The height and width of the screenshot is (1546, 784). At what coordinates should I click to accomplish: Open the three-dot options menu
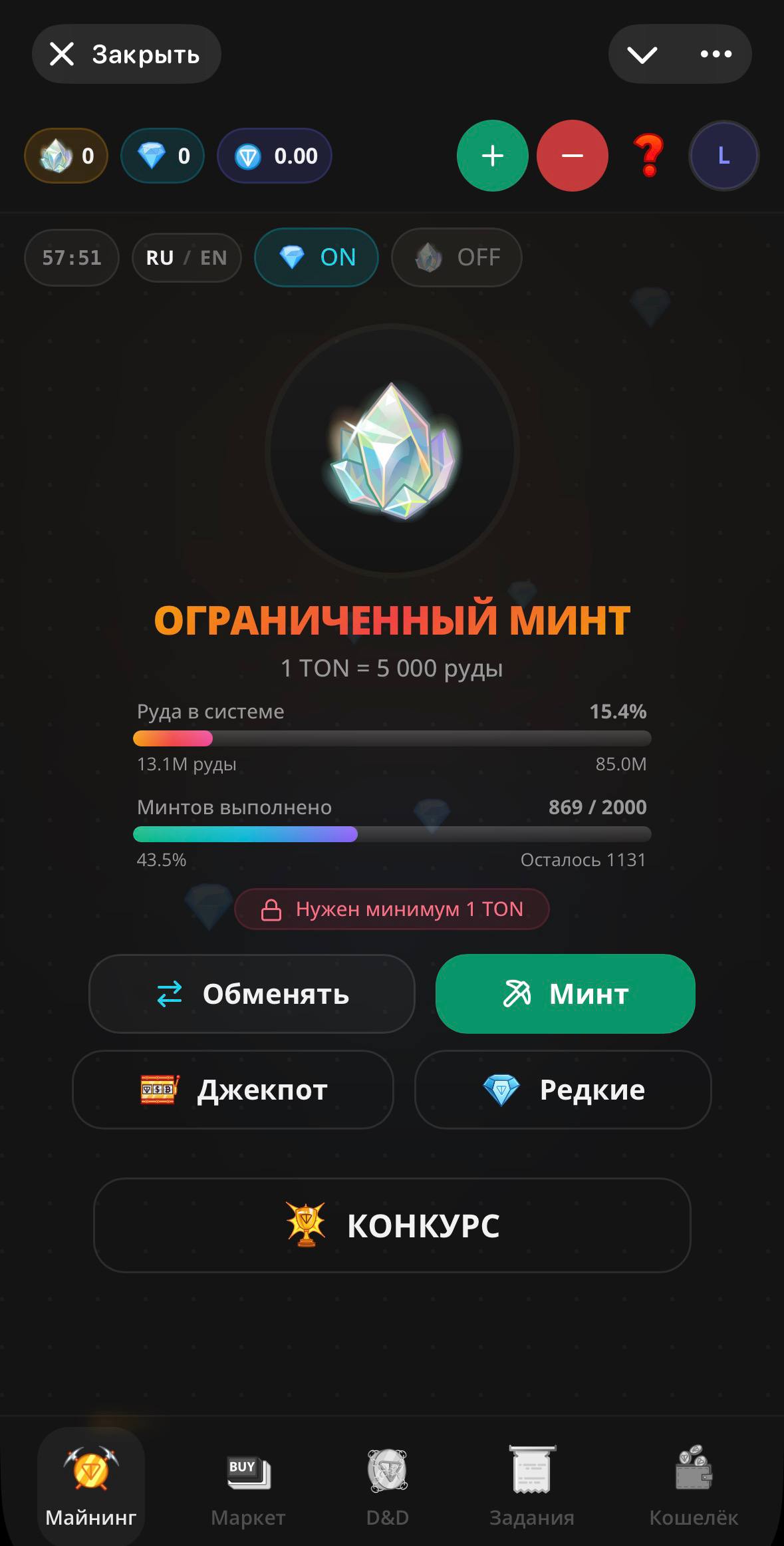pos(716,54)
